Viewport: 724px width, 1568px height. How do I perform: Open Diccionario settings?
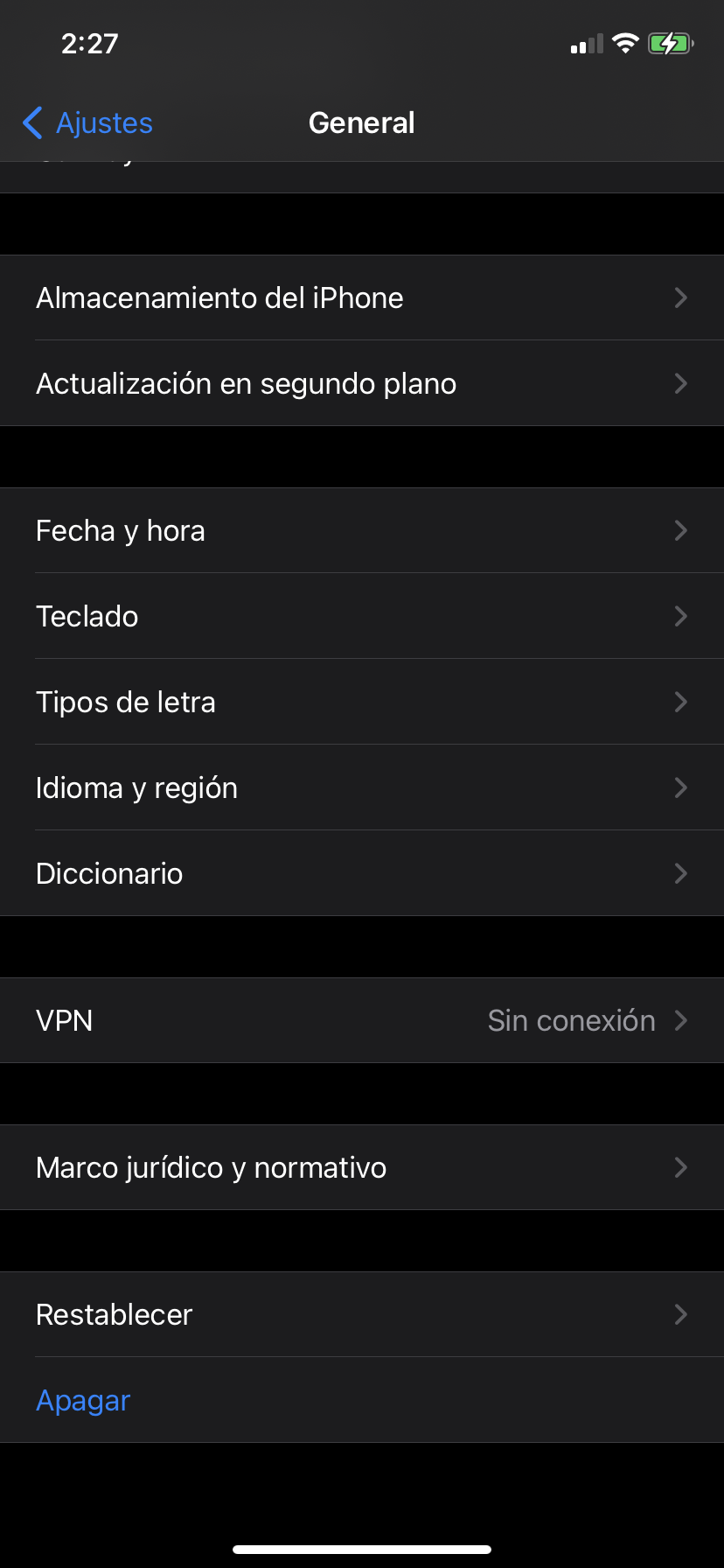[x=361, y=874]
